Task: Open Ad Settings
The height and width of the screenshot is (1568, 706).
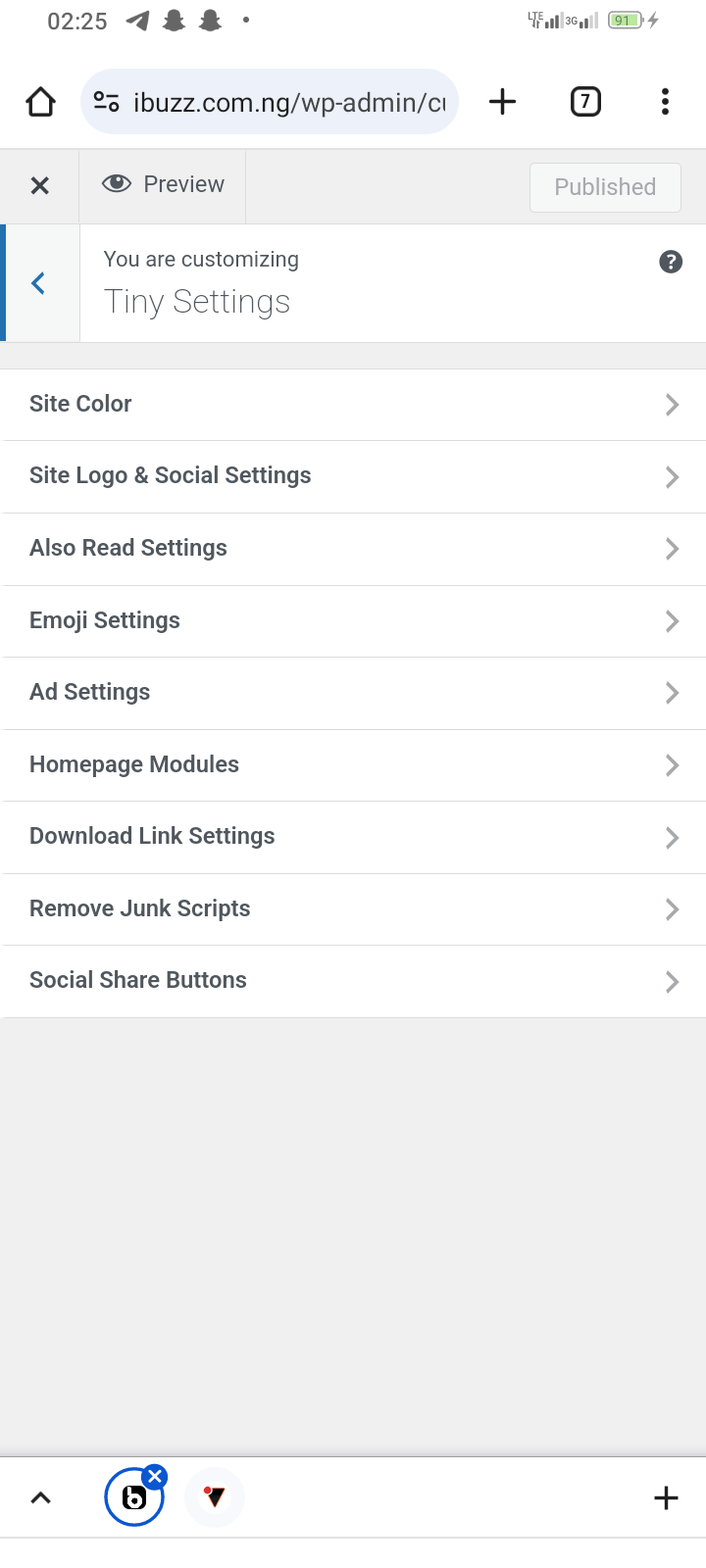Action: [353, 693]
